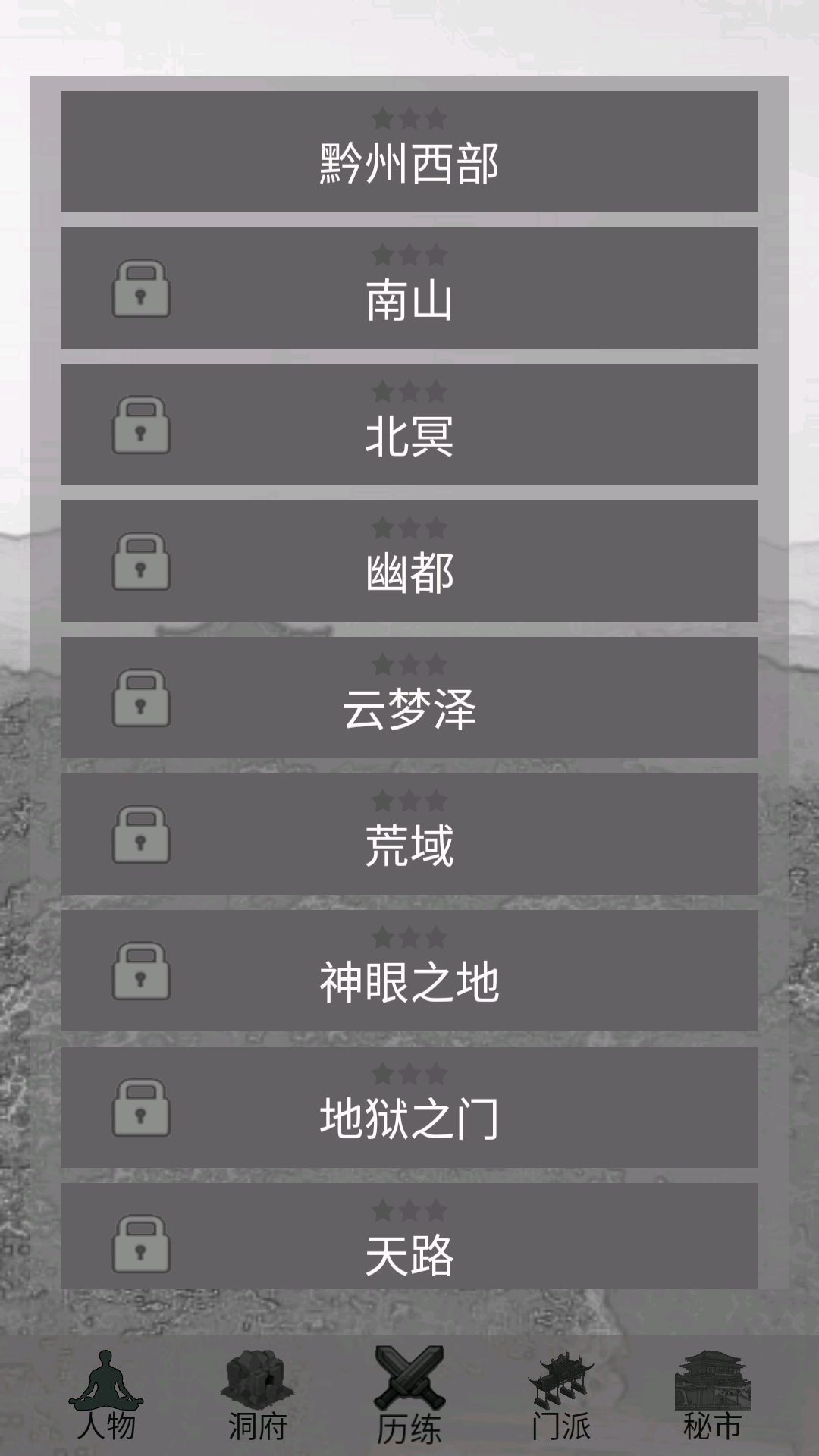The width and height of the screenshot is (819, 1456).
Task: Tap the stars above 南山
Action: pos(409,254)
